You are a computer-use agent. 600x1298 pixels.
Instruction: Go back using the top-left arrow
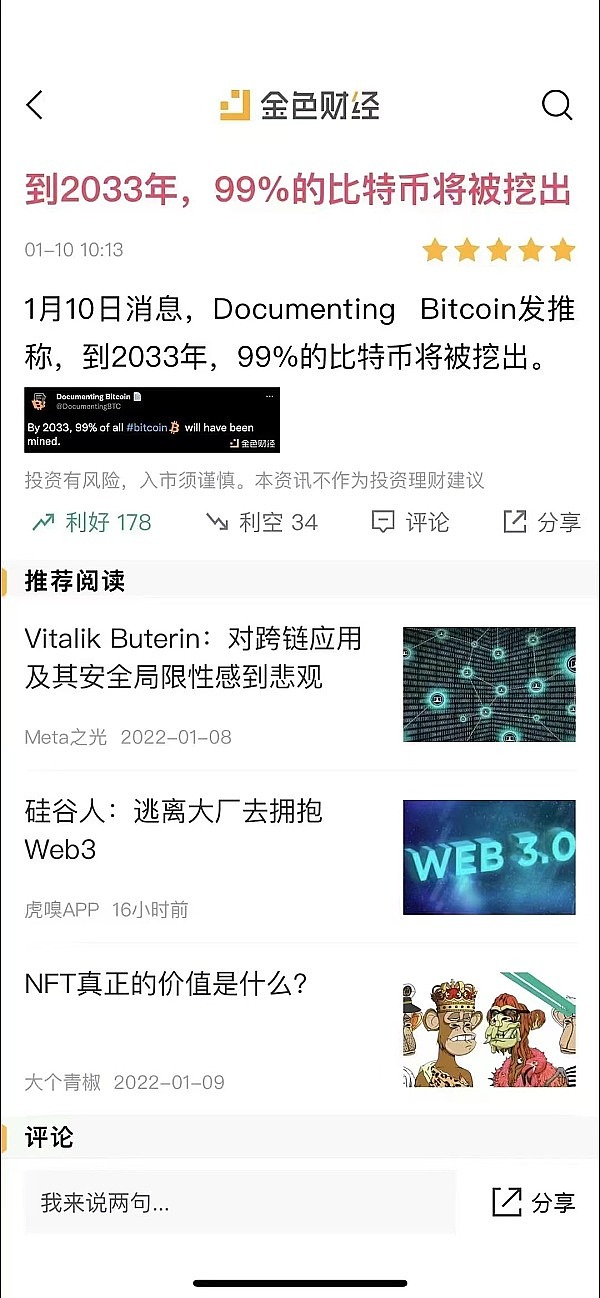pos(35,105)
